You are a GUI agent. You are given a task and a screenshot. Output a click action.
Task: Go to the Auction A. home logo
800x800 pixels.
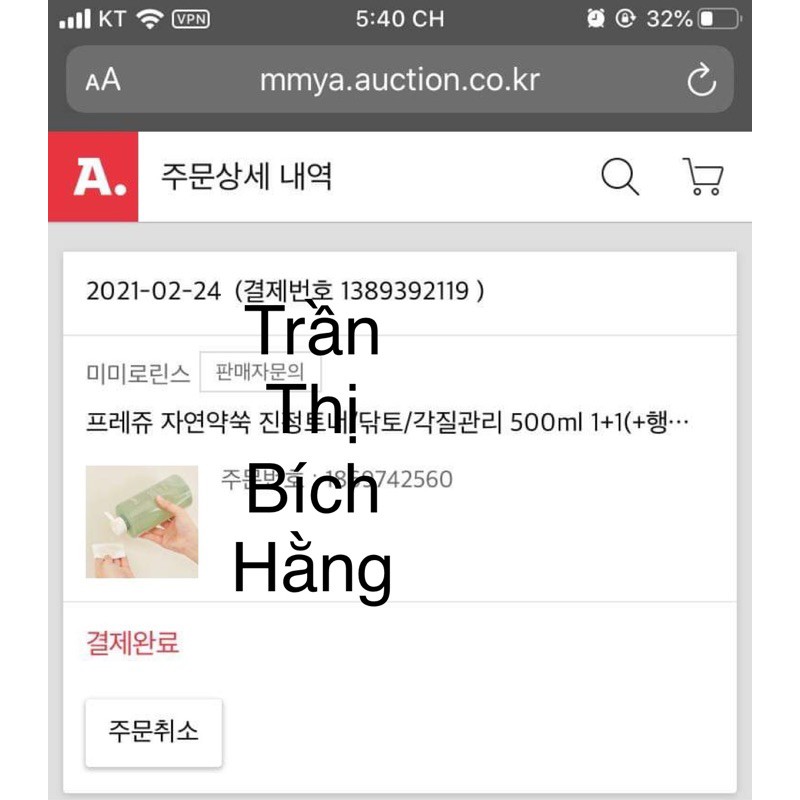[93, 177]
